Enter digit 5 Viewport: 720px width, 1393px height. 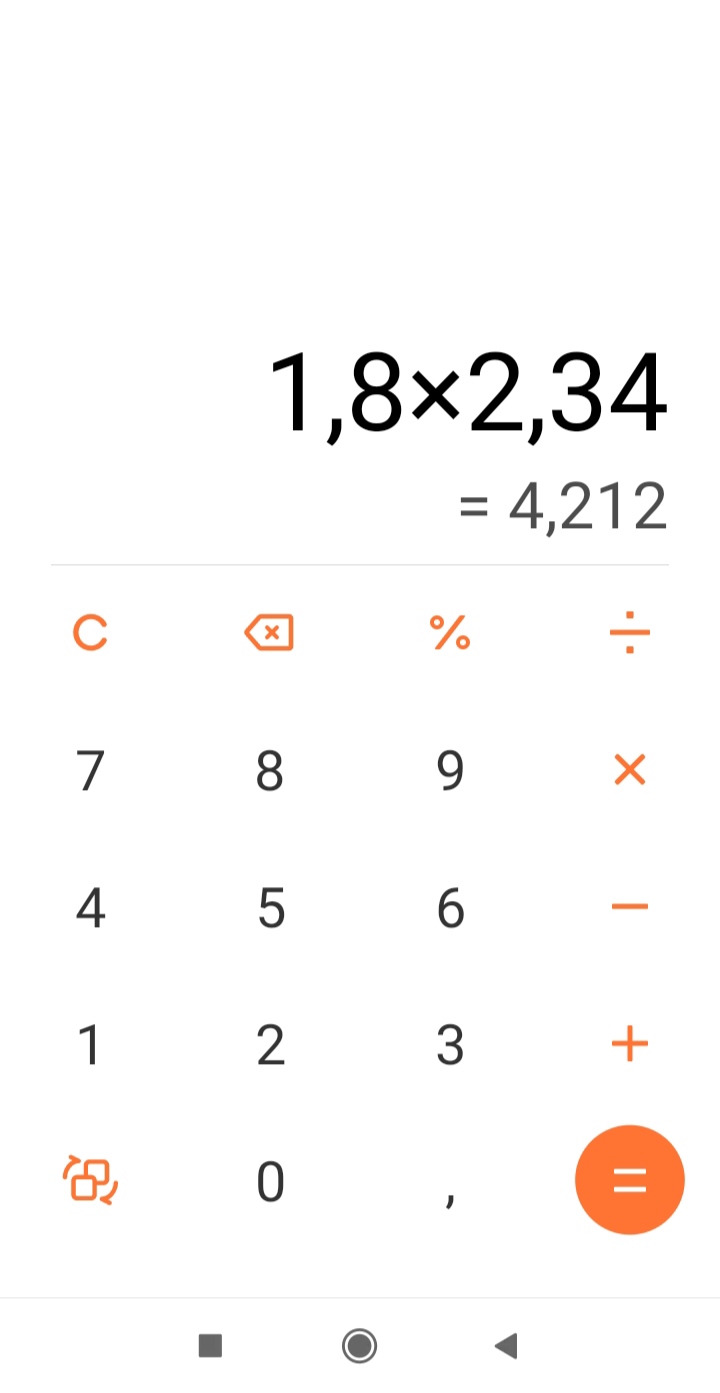[x=270, y=907]
